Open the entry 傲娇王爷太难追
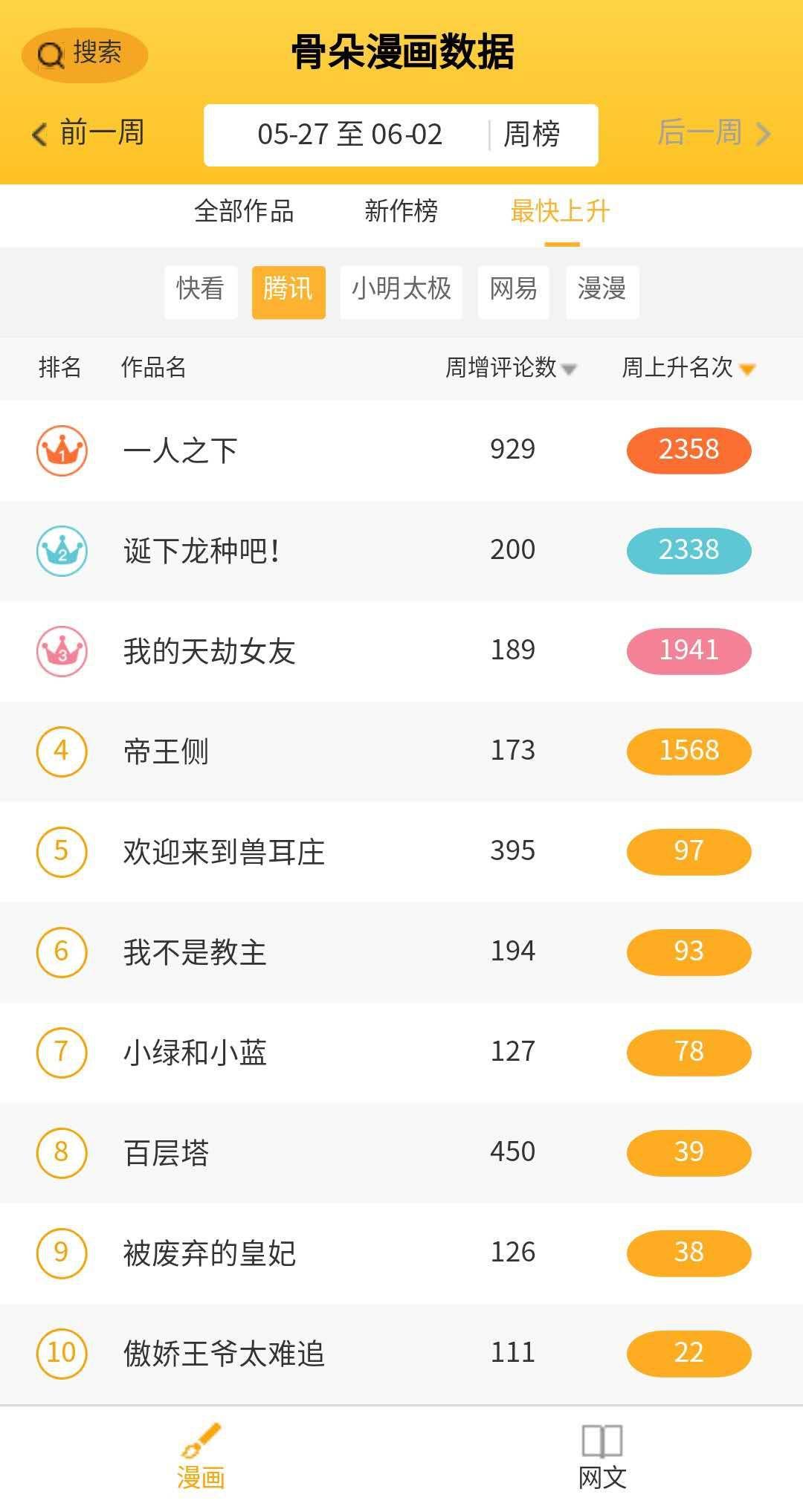This screenshot has height=1512, width=803. (401, 1354)
